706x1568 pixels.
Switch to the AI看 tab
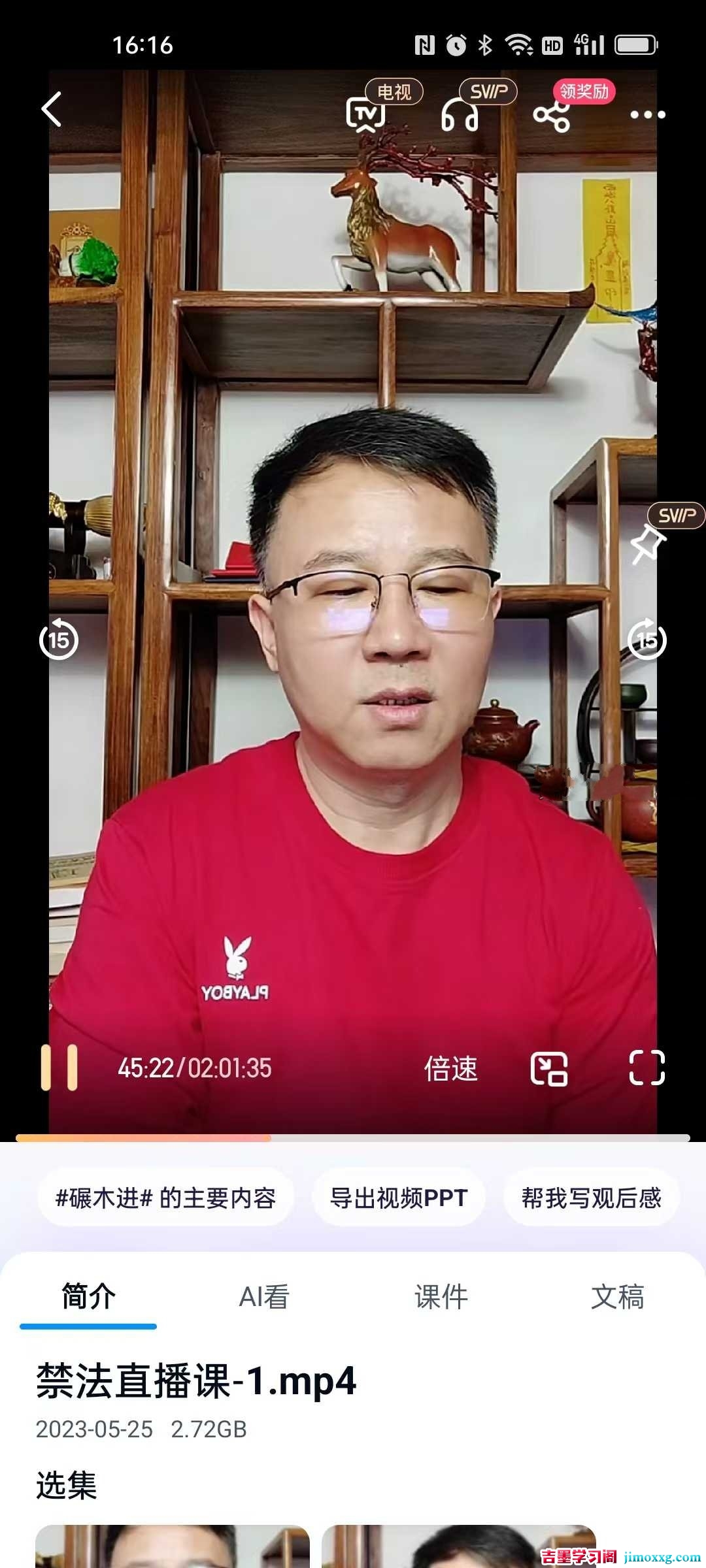(x=264, y=1297)
